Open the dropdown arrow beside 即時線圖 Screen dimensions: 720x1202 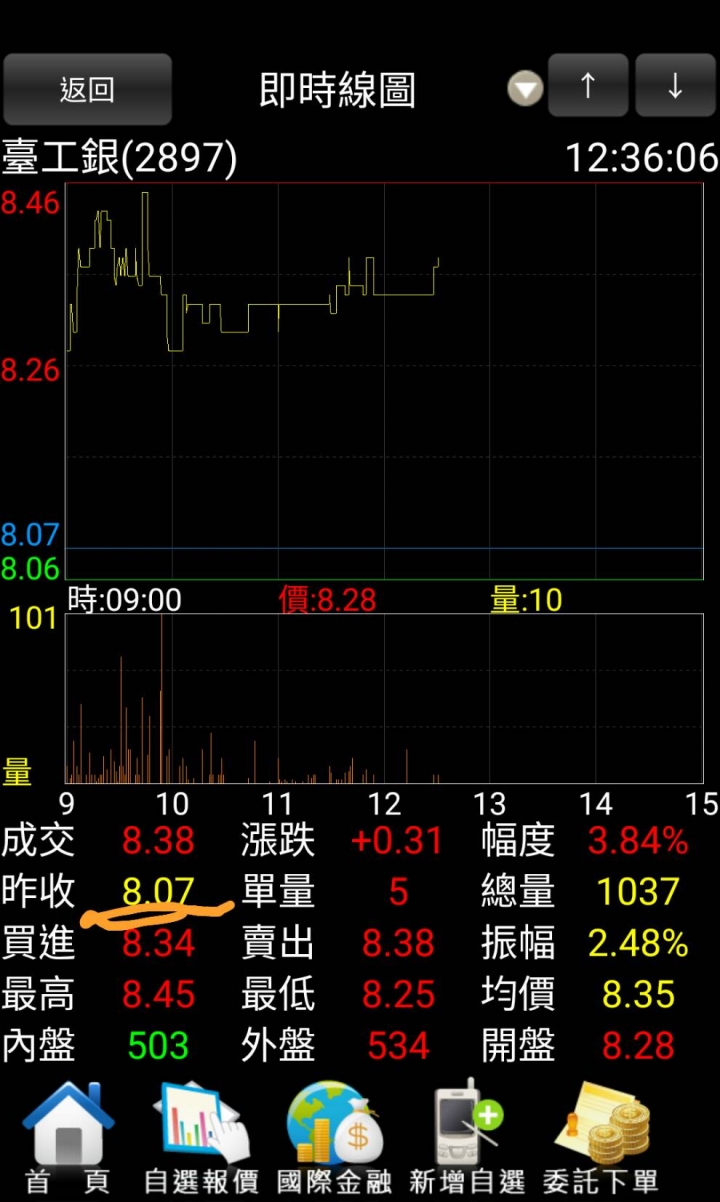click(x=525, y=90)
